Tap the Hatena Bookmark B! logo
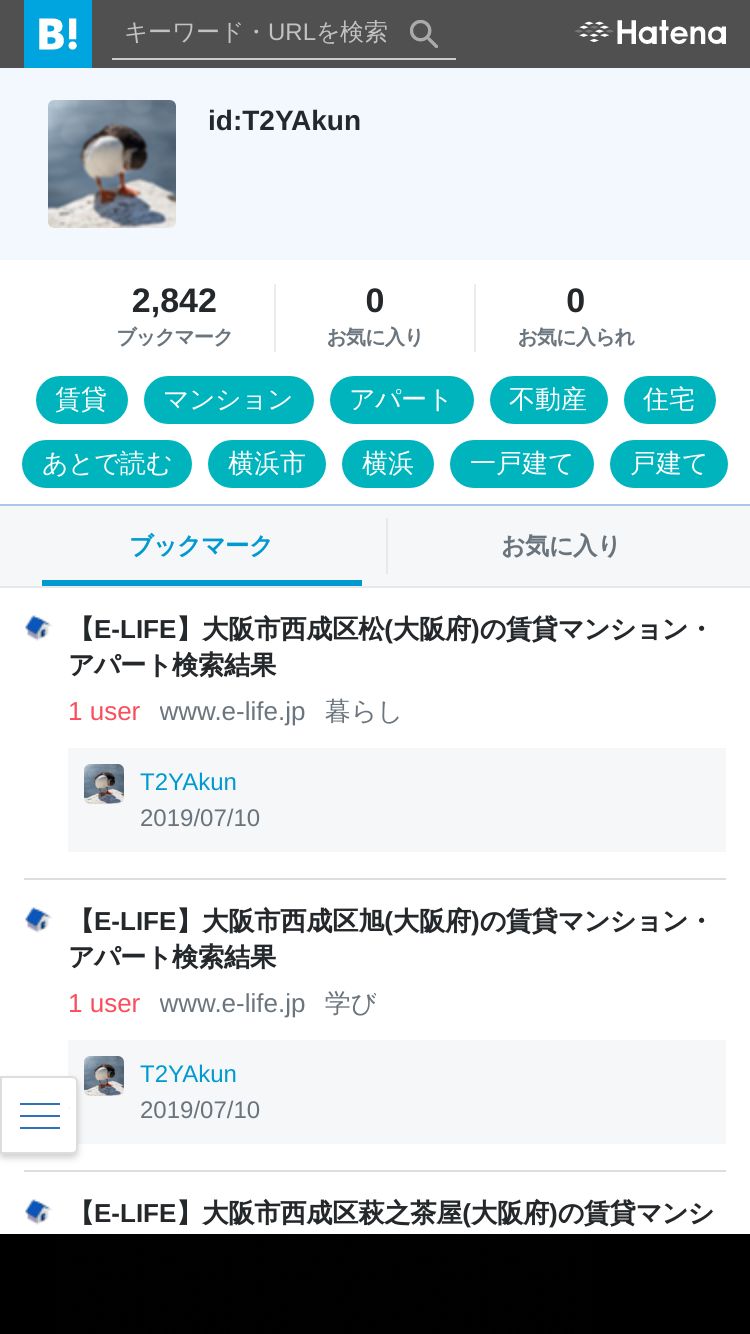The height and width of the screenshot is (1334, 750). coord(58,34)
